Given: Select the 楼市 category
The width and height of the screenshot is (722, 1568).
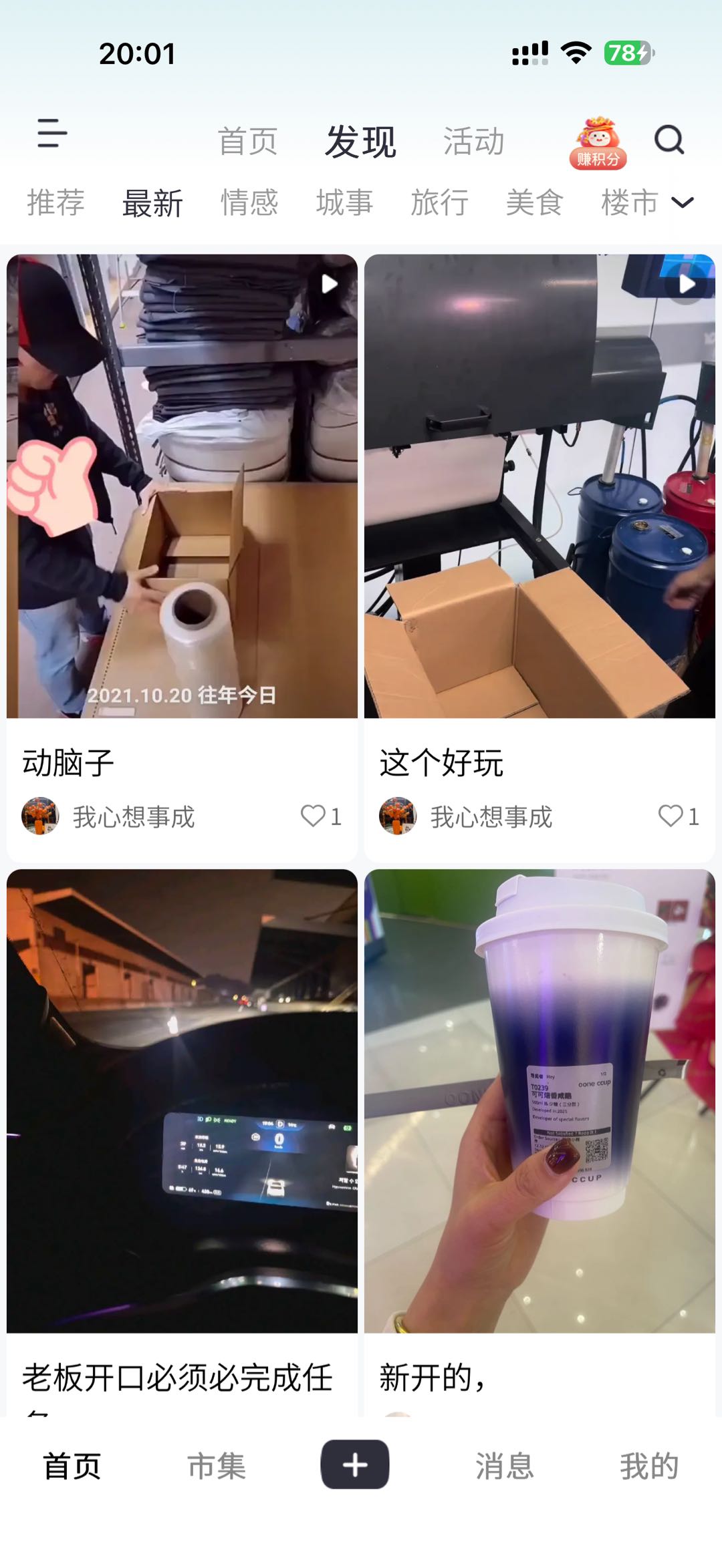Looking at the screenshot, I should tap(629, 202).
